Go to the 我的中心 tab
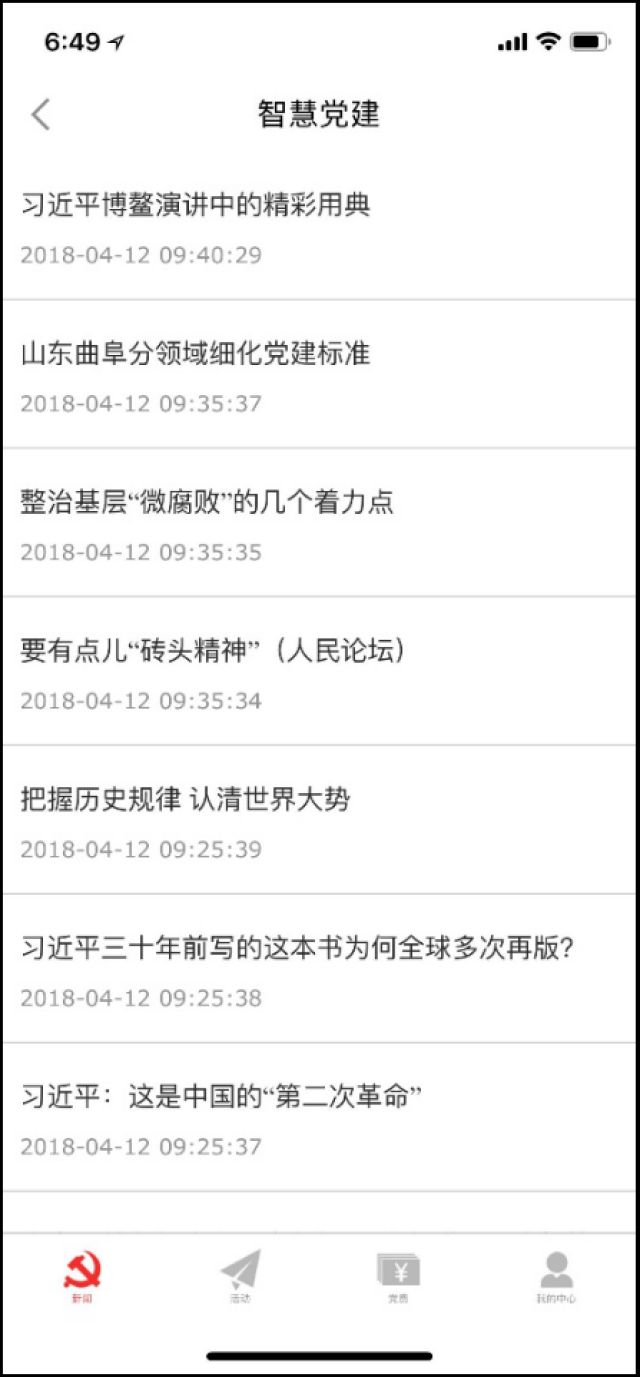Image resolution: width=640 pixels, height=1377 pixels. click(x=556, y=1277)
